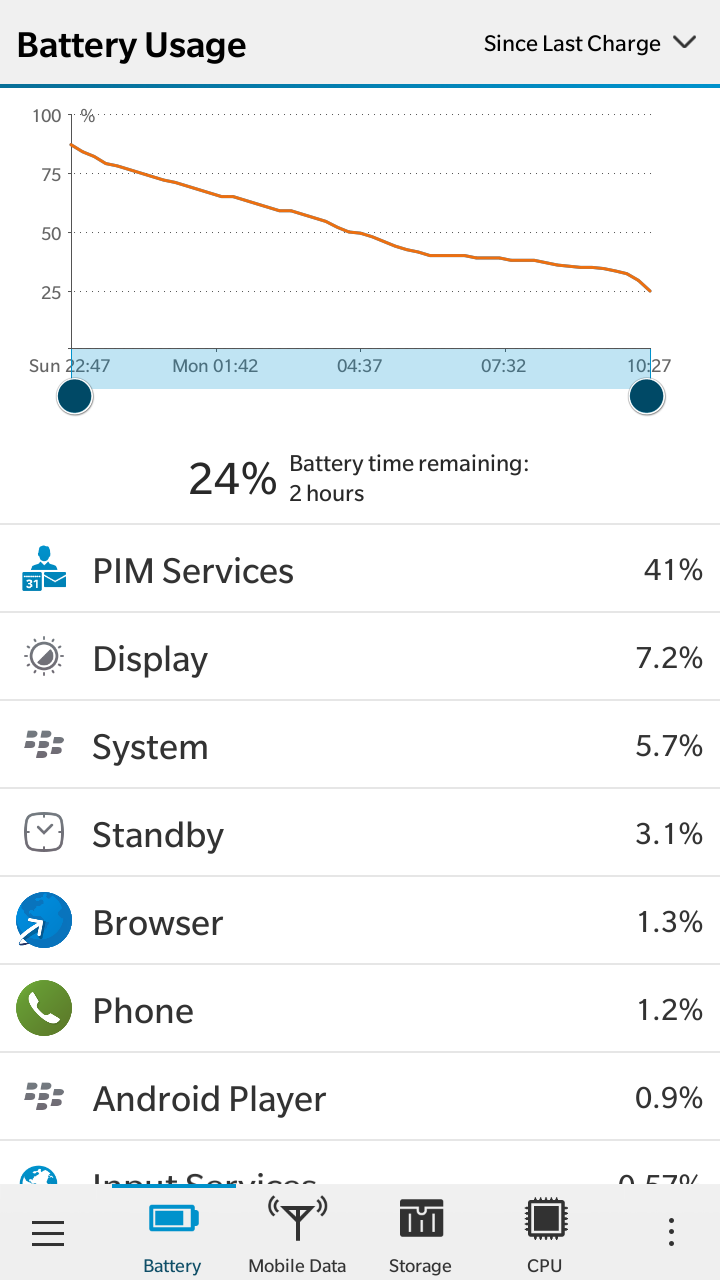Screen dimensions: 720x1280
Task: Open PIM Services battery details
Action: pos(360,569)
